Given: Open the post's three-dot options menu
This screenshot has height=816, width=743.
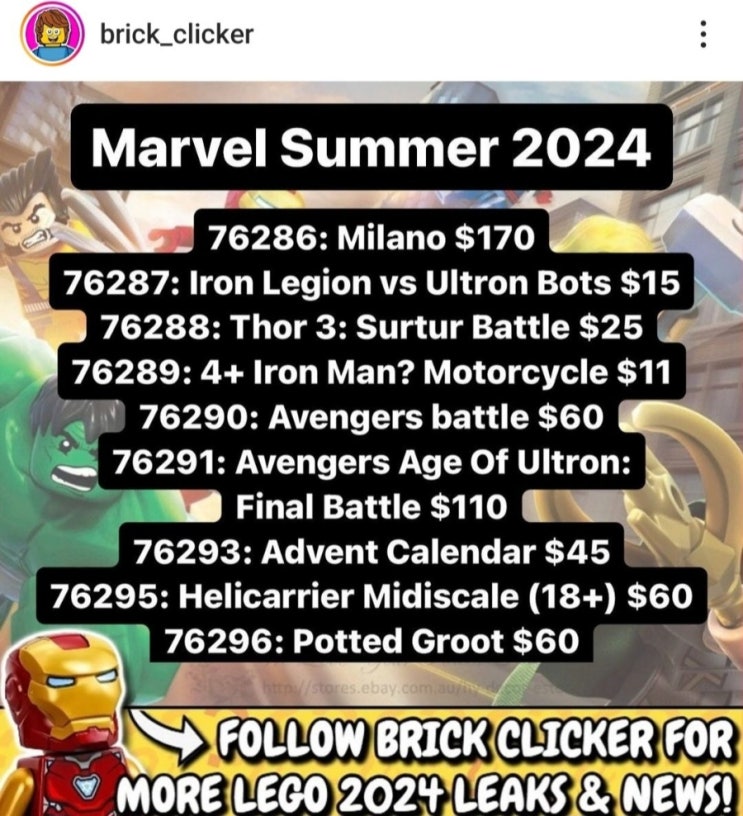Looking at the screenshot, I should pyautogui.click(x=703, y=36).
